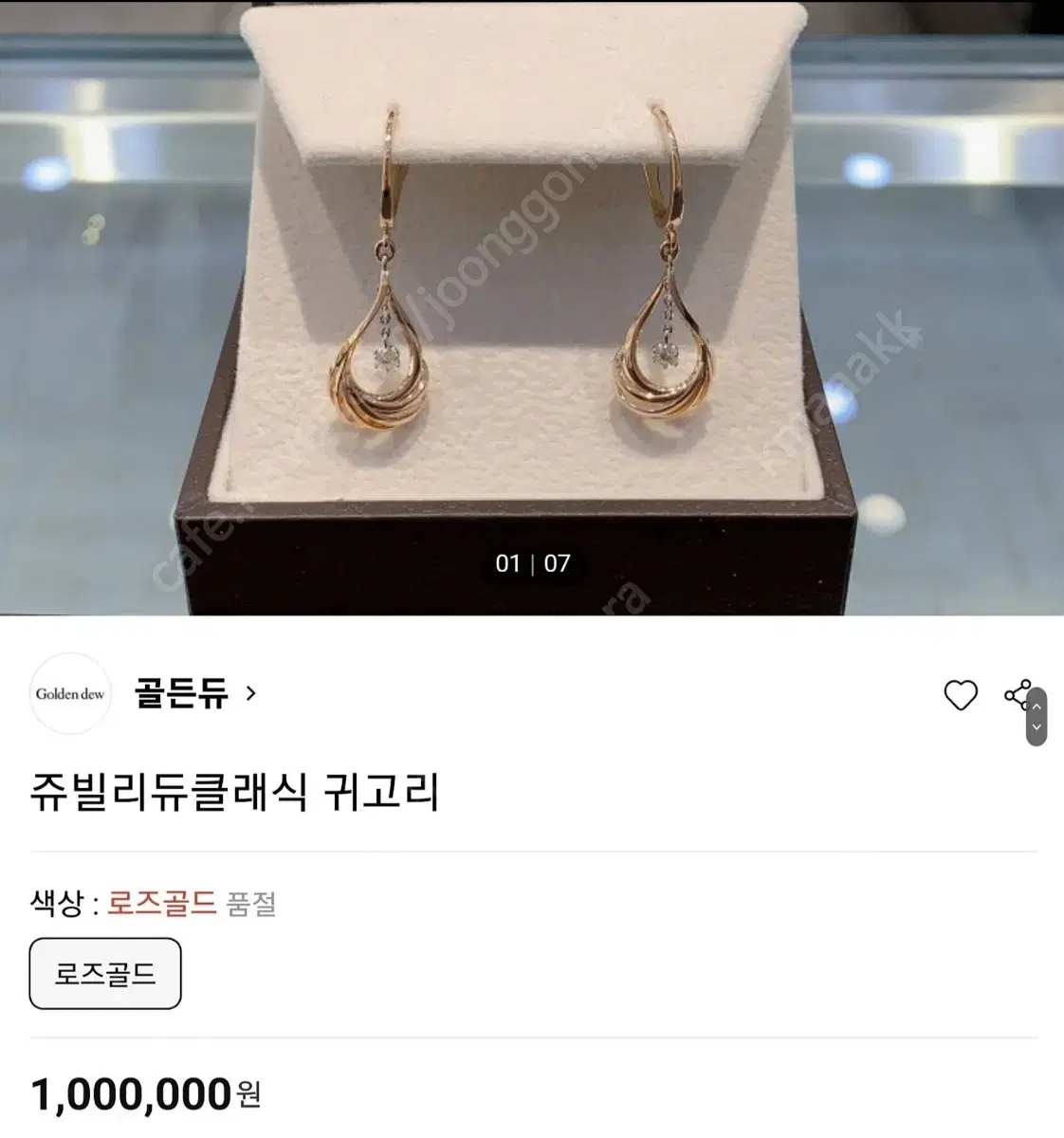
Task: Tap the share network icon next to the heart
Action: point(1016,693)
